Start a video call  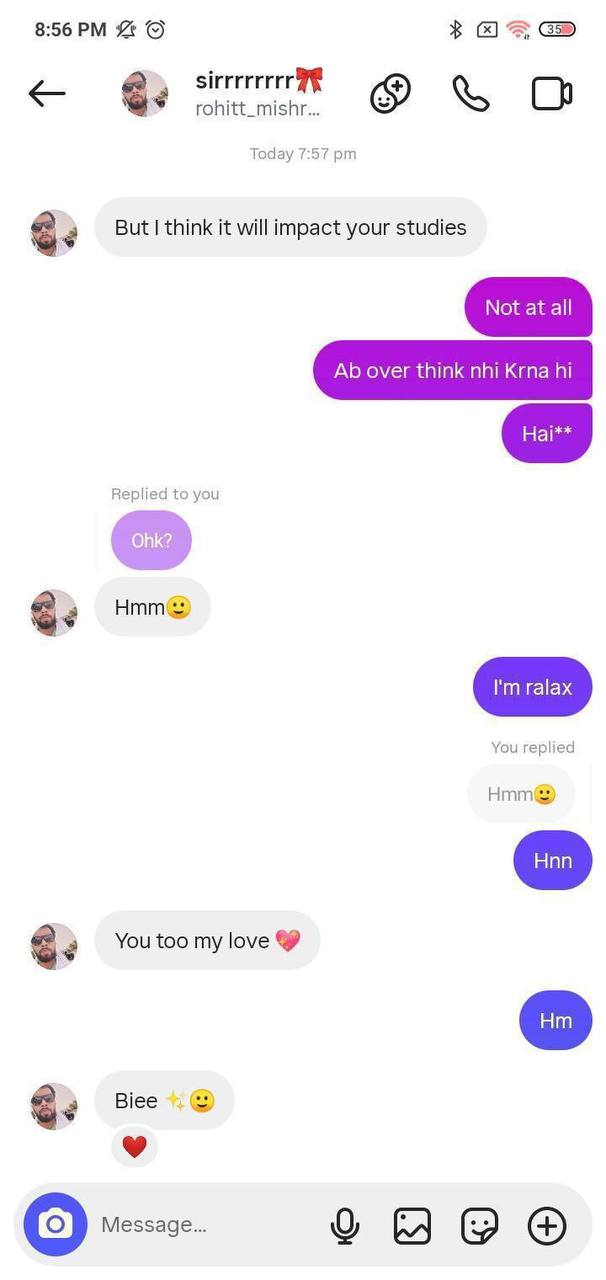[x=551, y=93]
